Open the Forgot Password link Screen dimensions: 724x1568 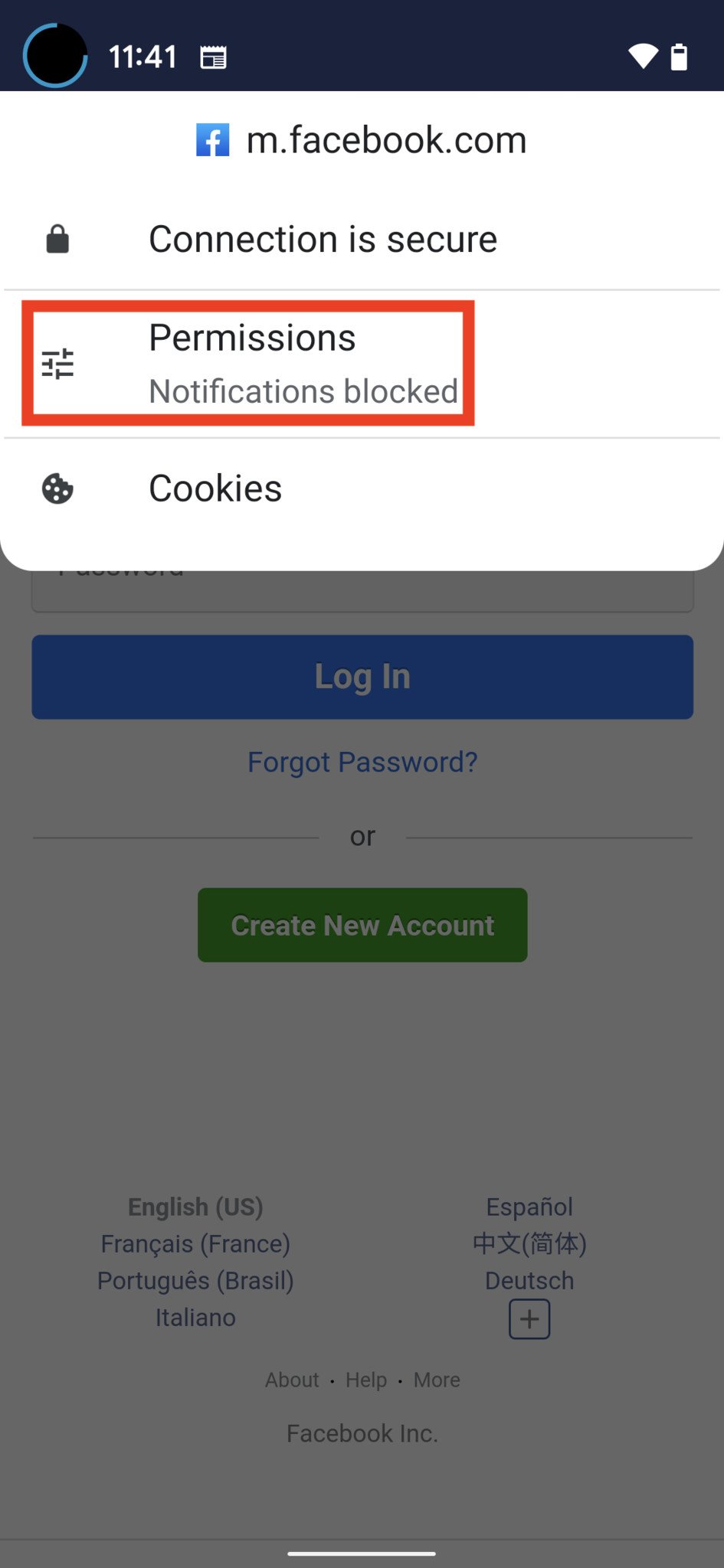pos(362,763)
